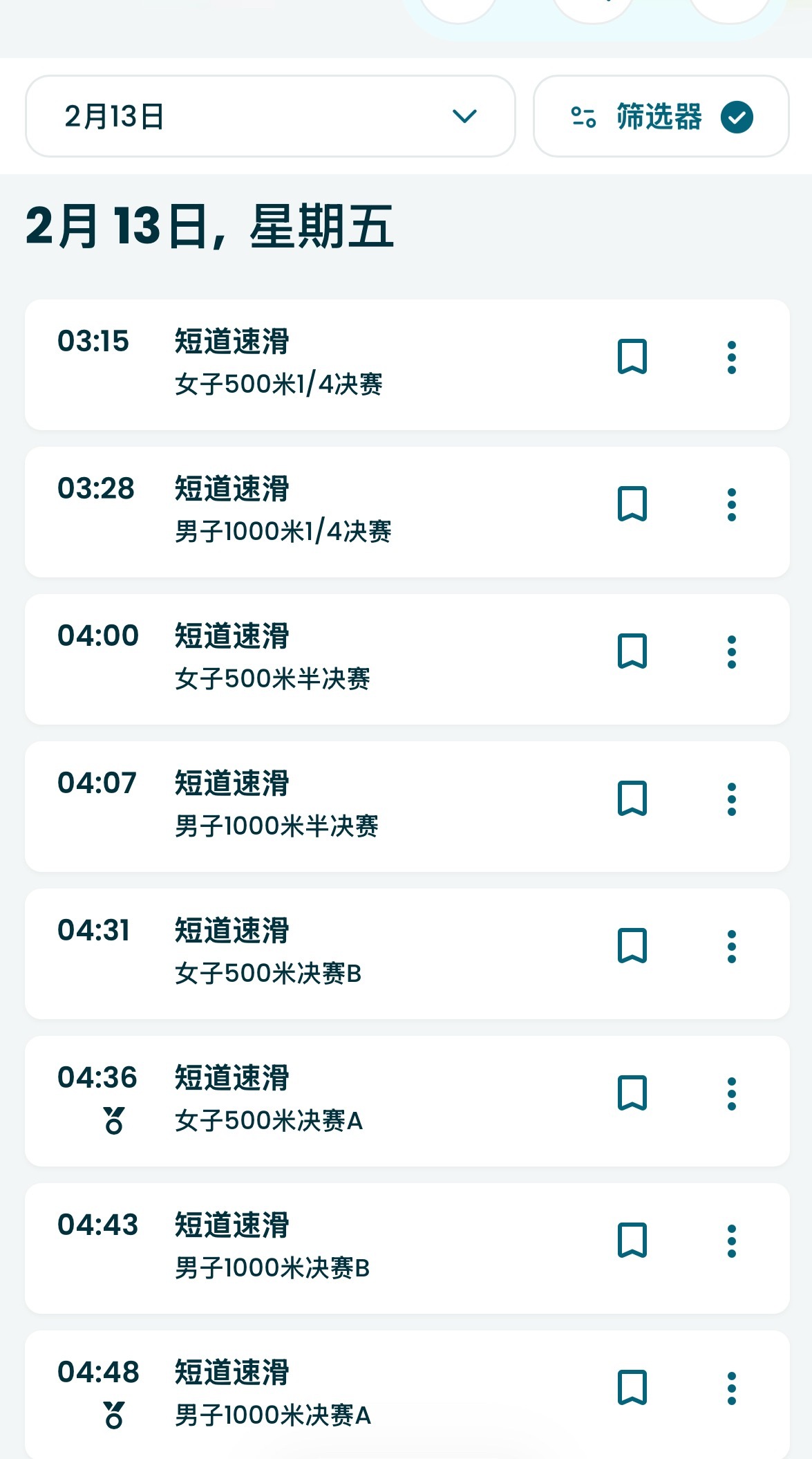Open more options for 04:31 女子500米决赛B

(x=732, y=947)
